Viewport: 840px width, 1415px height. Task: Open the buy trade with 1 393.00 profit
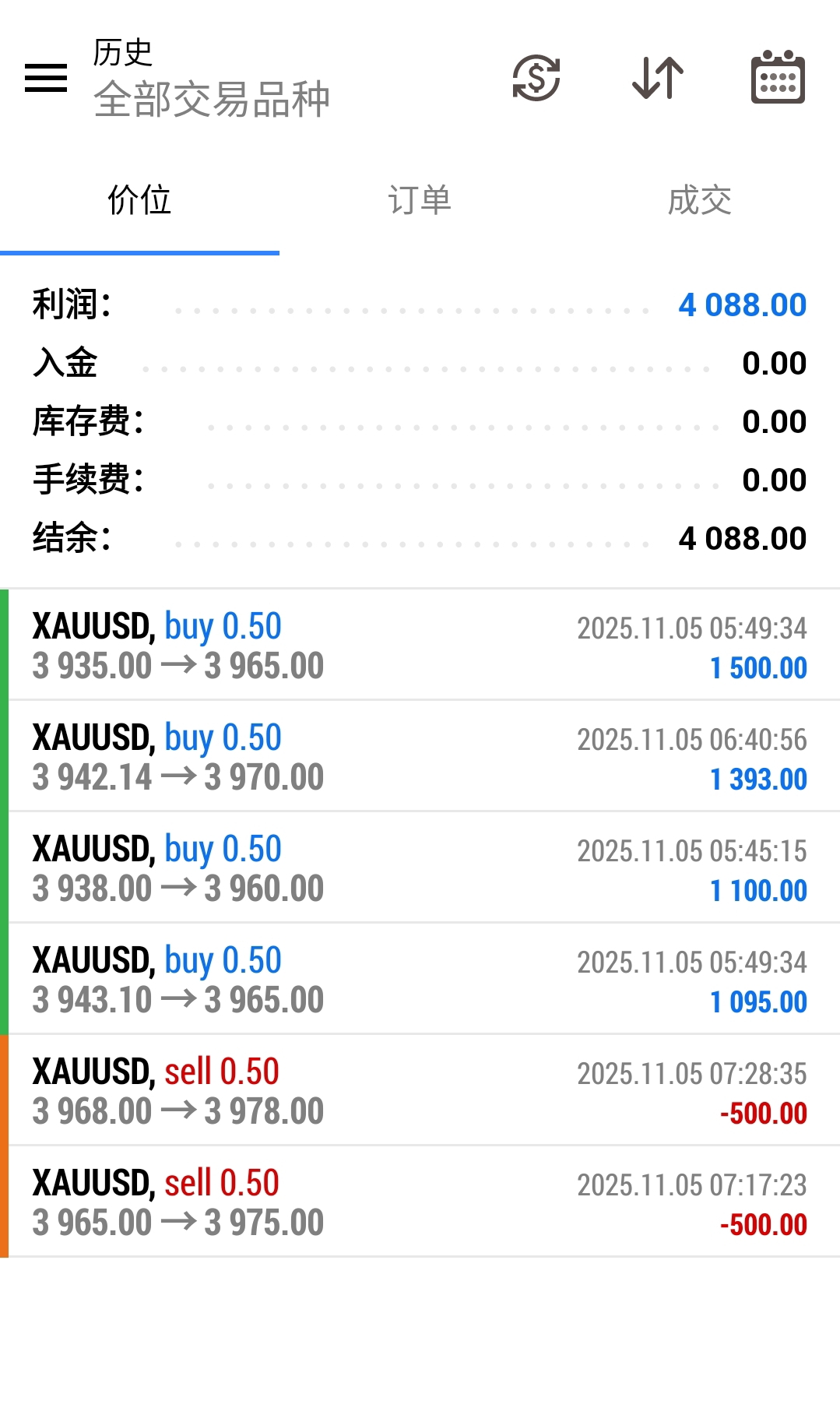[x=420, y=757]
